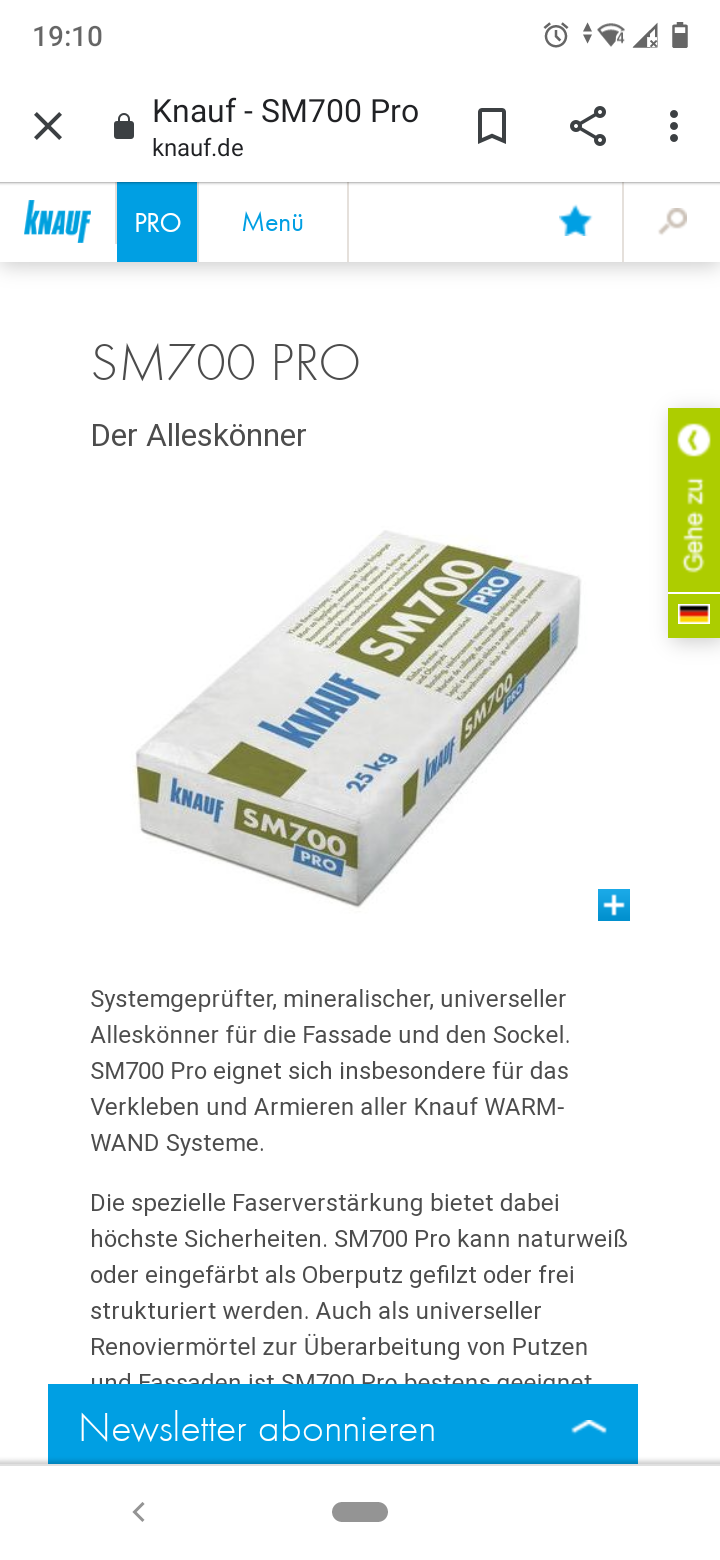Viewport: 720px width, 1560px height.
Task: Close the browser custom tab
Action: [48, 127]
